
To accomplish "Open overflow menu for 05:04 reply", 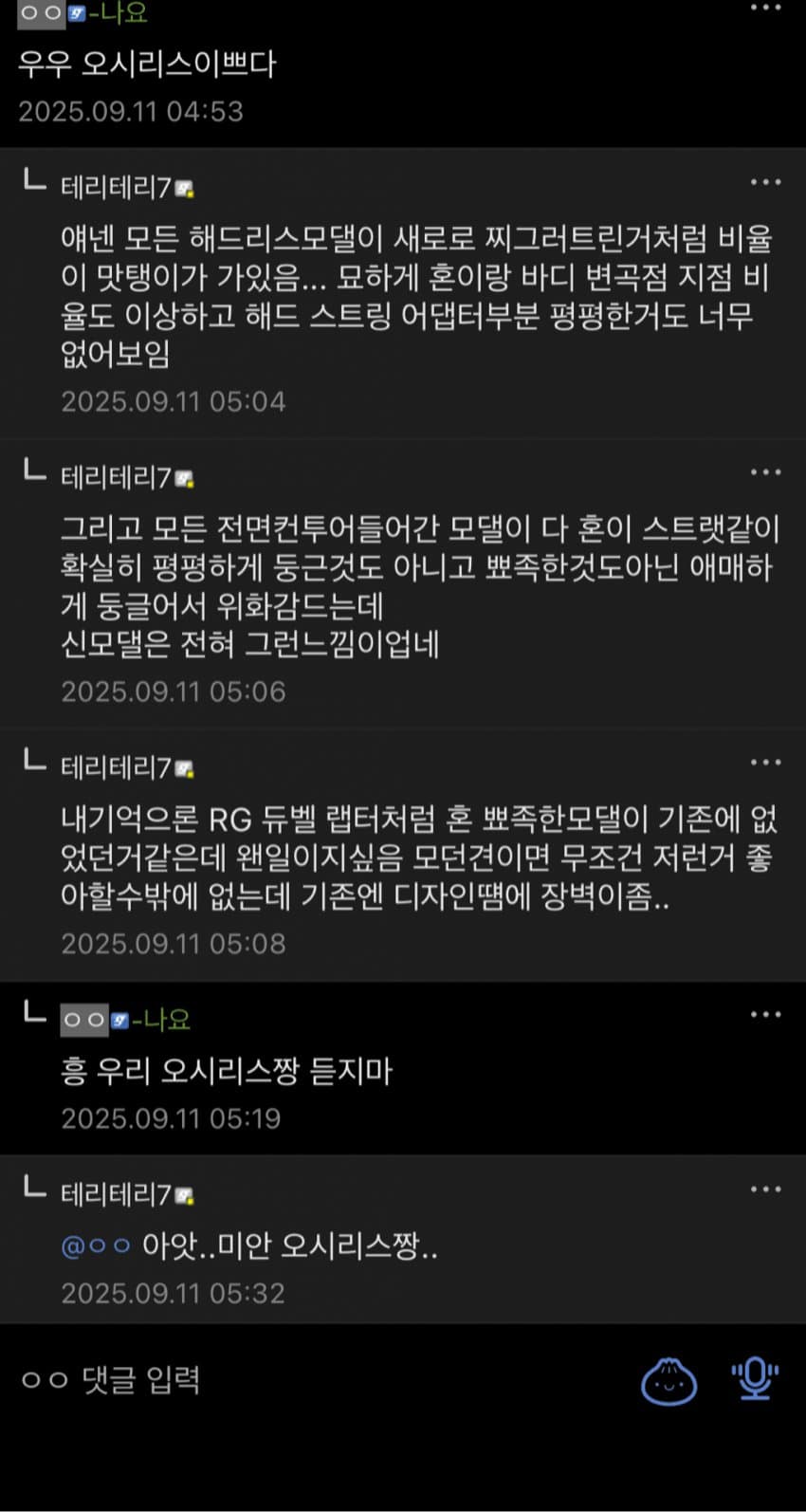I will (x=765, y=182).
